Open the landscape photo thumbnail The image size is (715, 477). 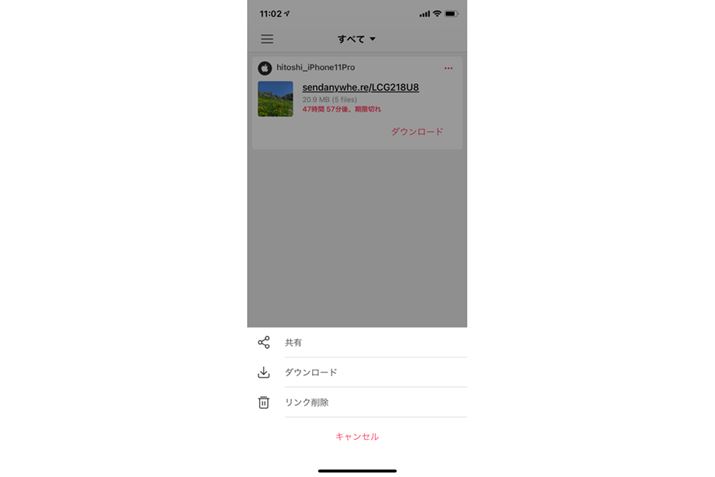[x=275, y=99]
